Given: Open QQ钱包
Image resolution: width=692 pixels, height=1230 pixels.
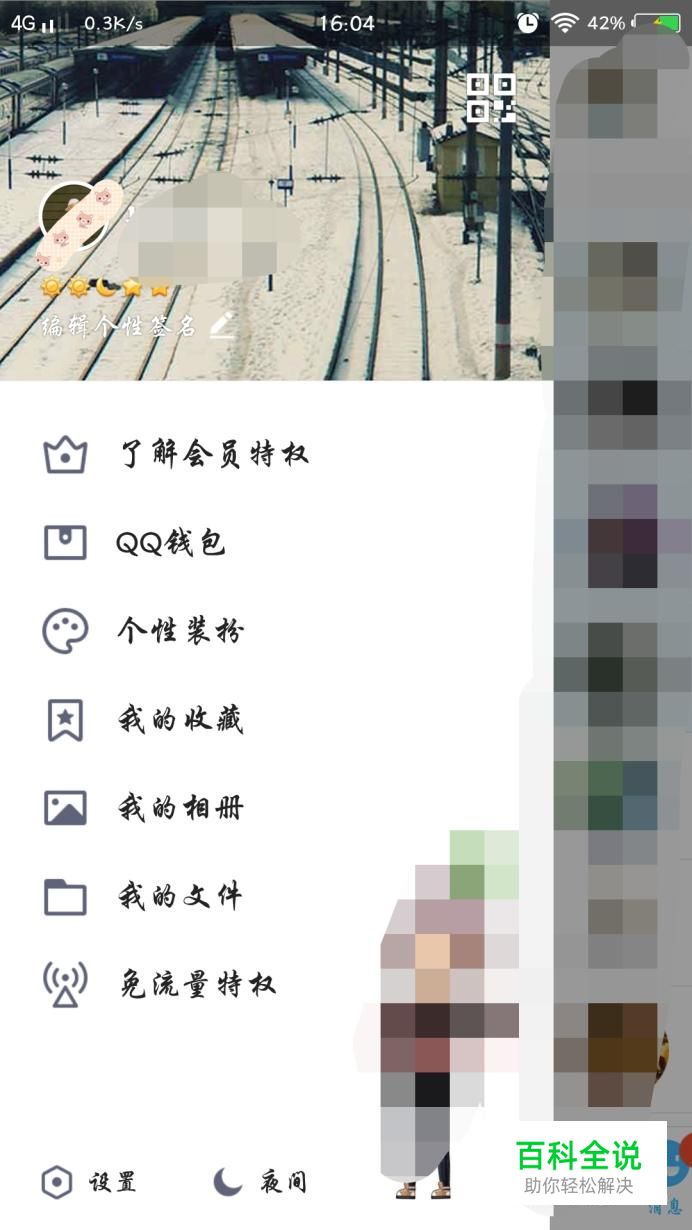Looking at the screenshot, I should click(x=276, y=543).
